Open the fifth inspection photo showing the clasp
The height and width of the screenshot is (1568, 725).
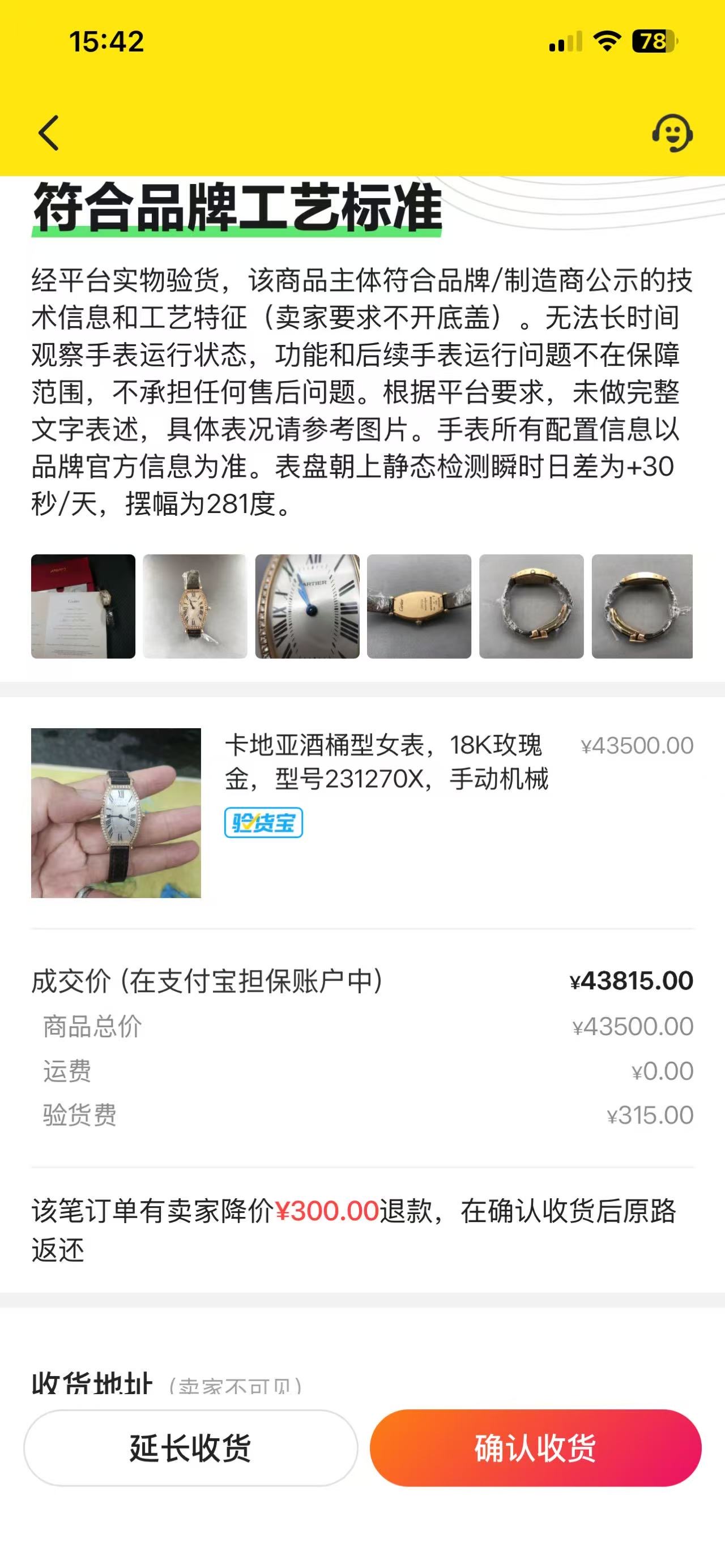531,606
